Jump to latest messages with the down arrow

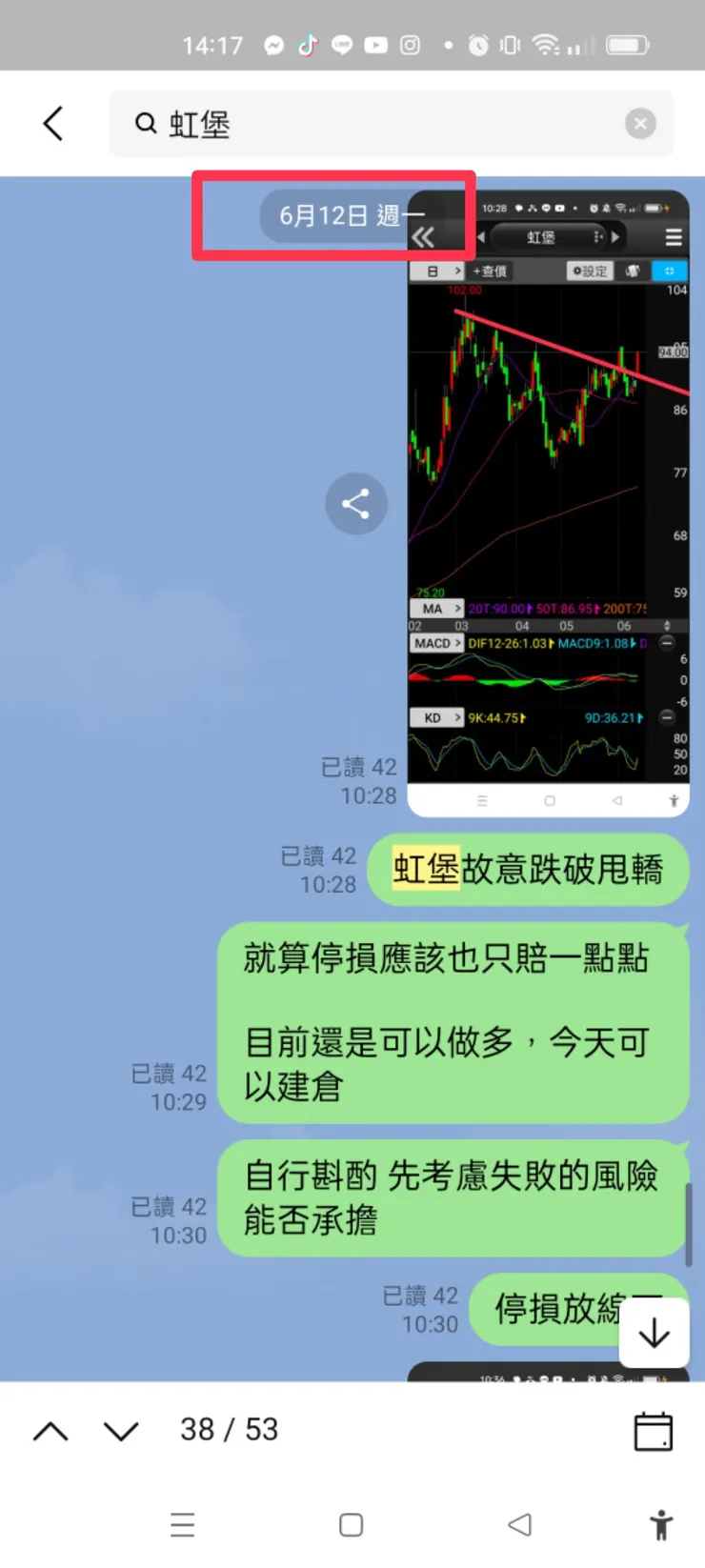point(654,1333)
